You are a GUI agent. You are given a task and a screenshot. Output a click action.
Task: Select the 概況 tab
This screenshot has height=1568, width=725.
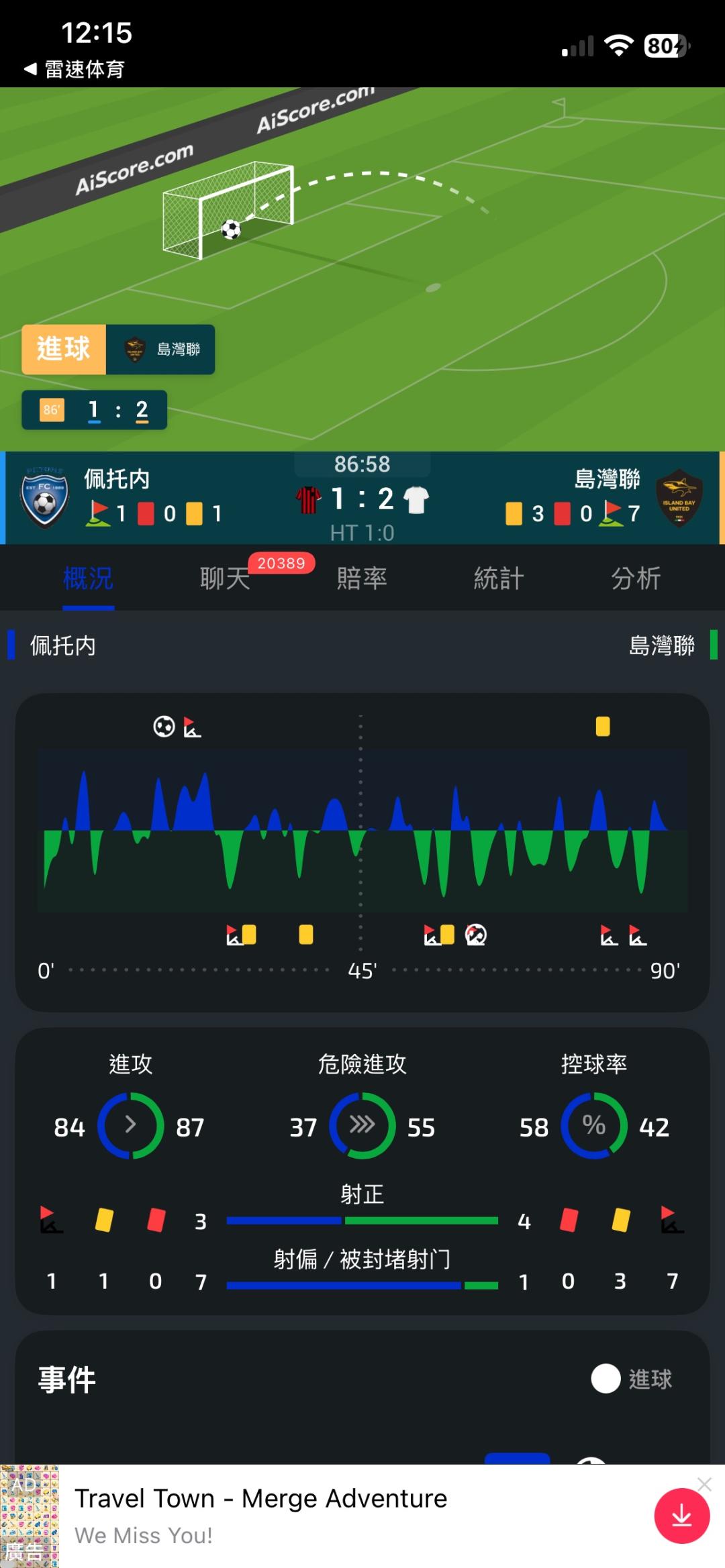pyautogui.click(x=88, y=578)
